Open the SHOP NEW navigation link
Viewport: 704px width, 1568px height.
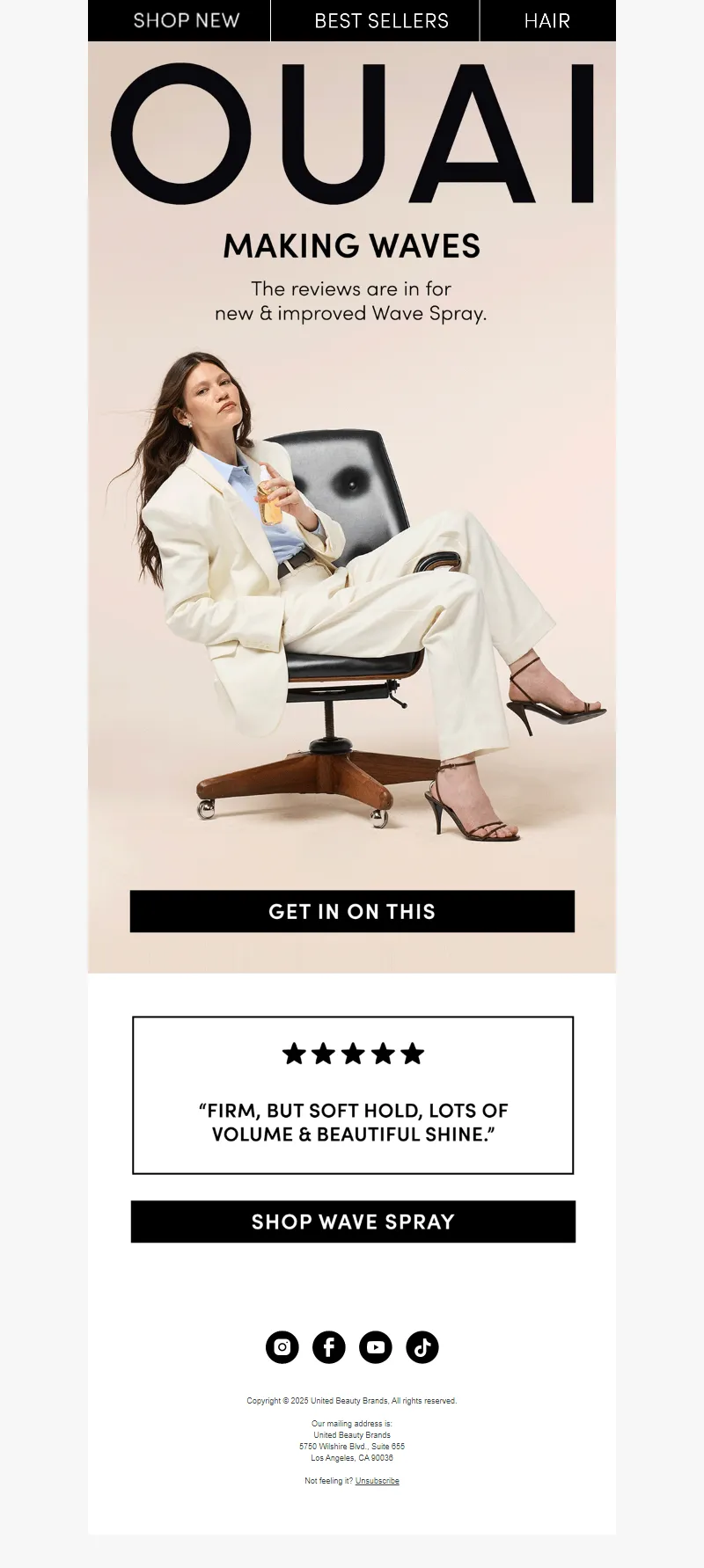pyautogui.click(x=186, y=20)
